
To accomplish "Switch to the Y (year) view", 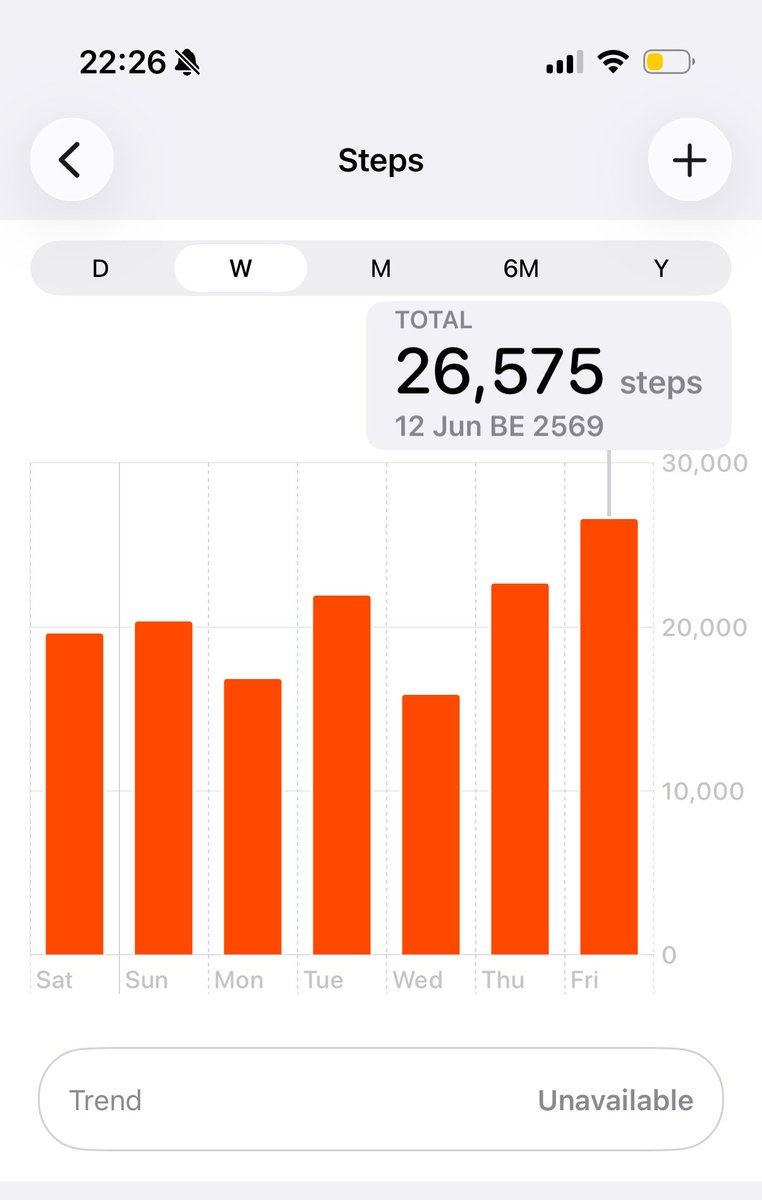I will pyautogui.click(x=661, y=268).
